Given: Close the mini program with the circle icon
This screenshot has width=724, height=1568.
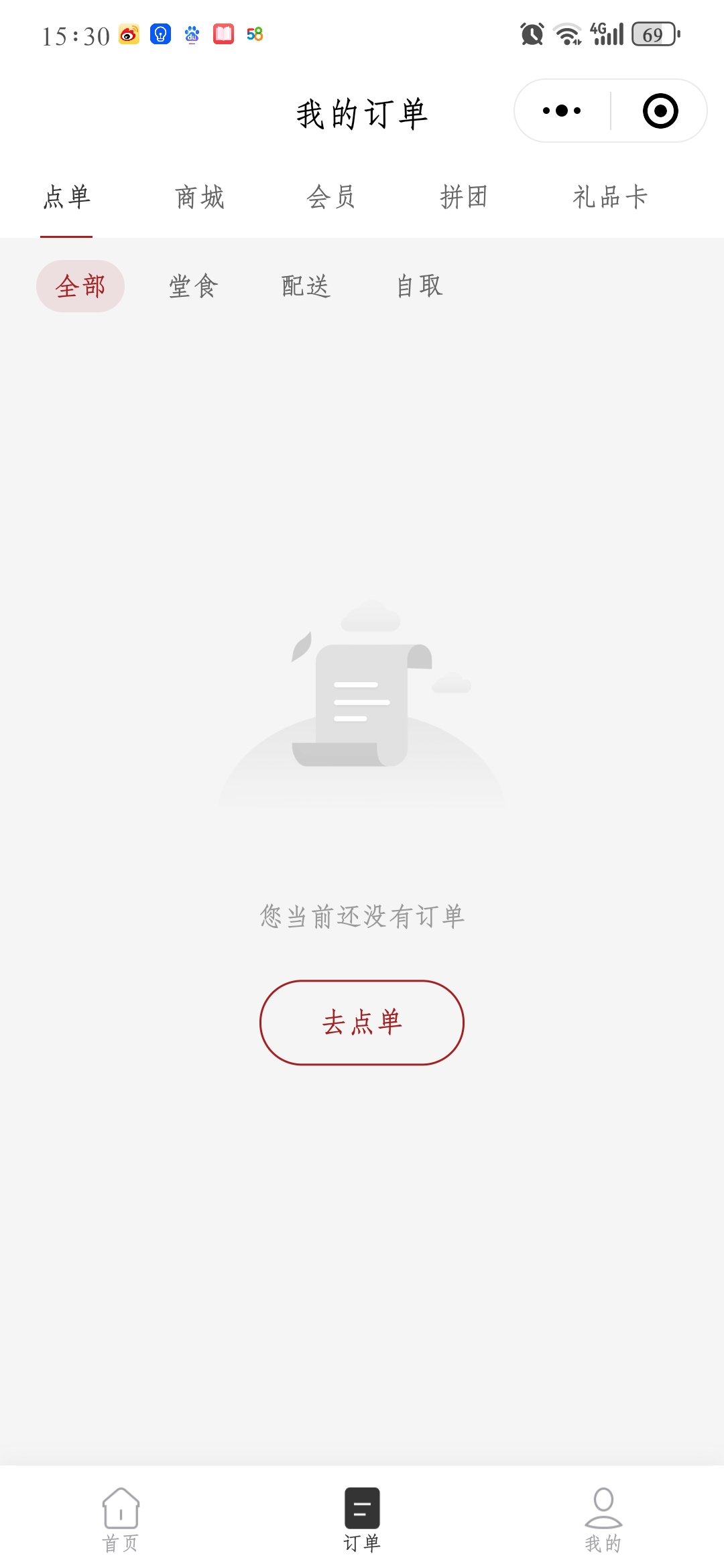Looking at the screenshot, I should pos(660,111).
